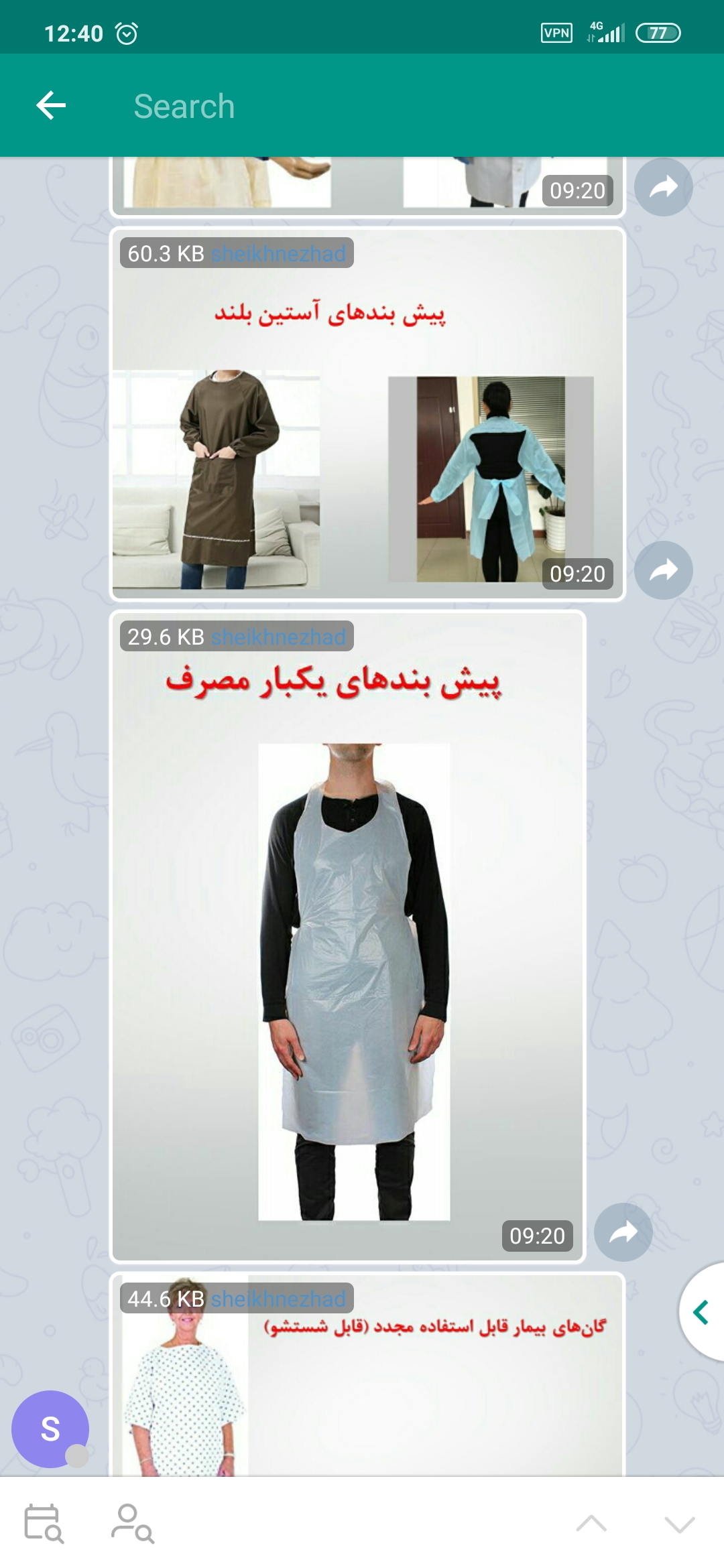Go back with the arrow icon
The width and height of the screenshot is (724, 1568).
click(51, 105)
